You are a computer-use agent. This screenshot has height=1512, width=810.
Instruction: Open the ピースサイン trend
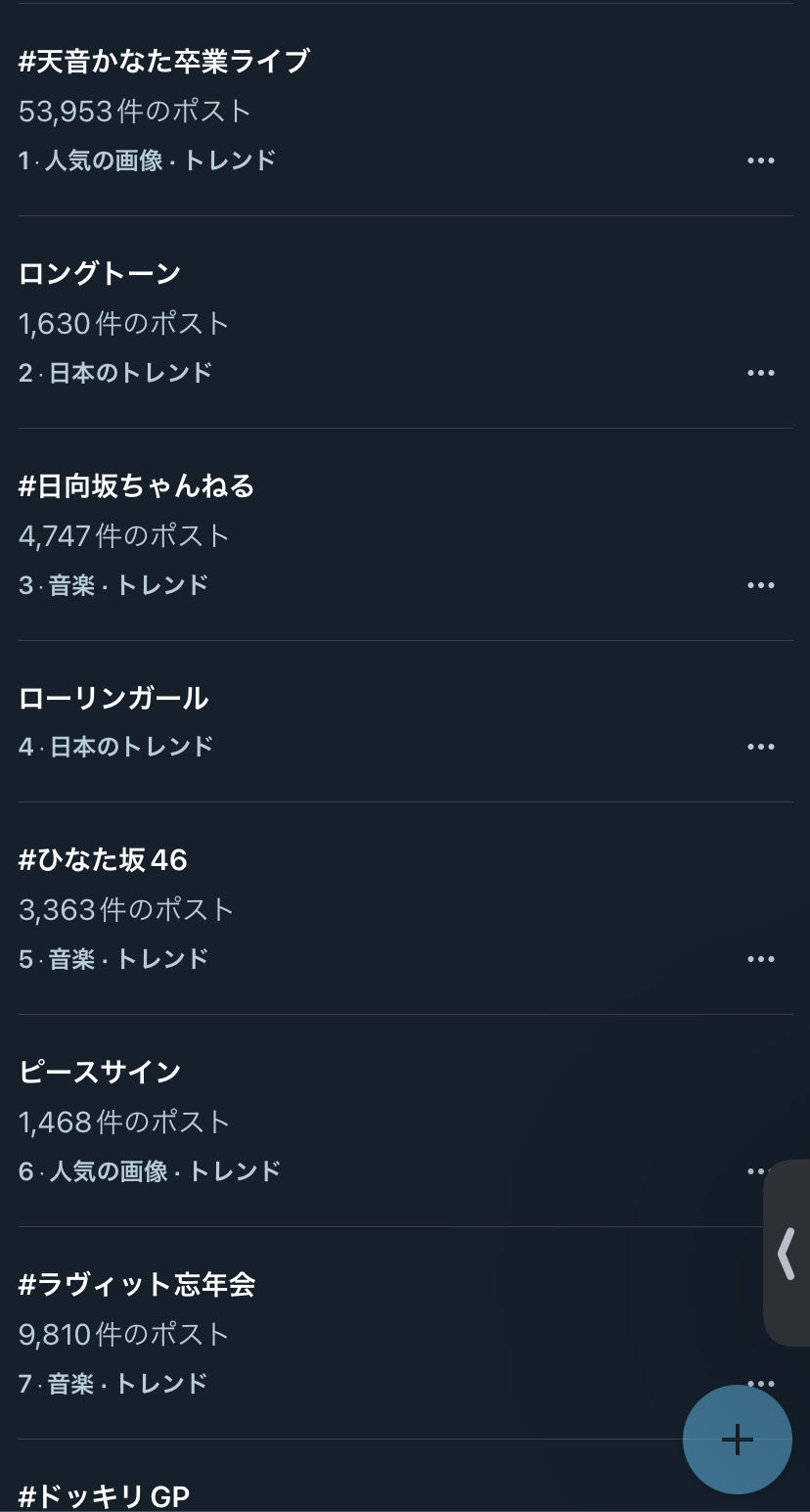(x=100, y=1073)
